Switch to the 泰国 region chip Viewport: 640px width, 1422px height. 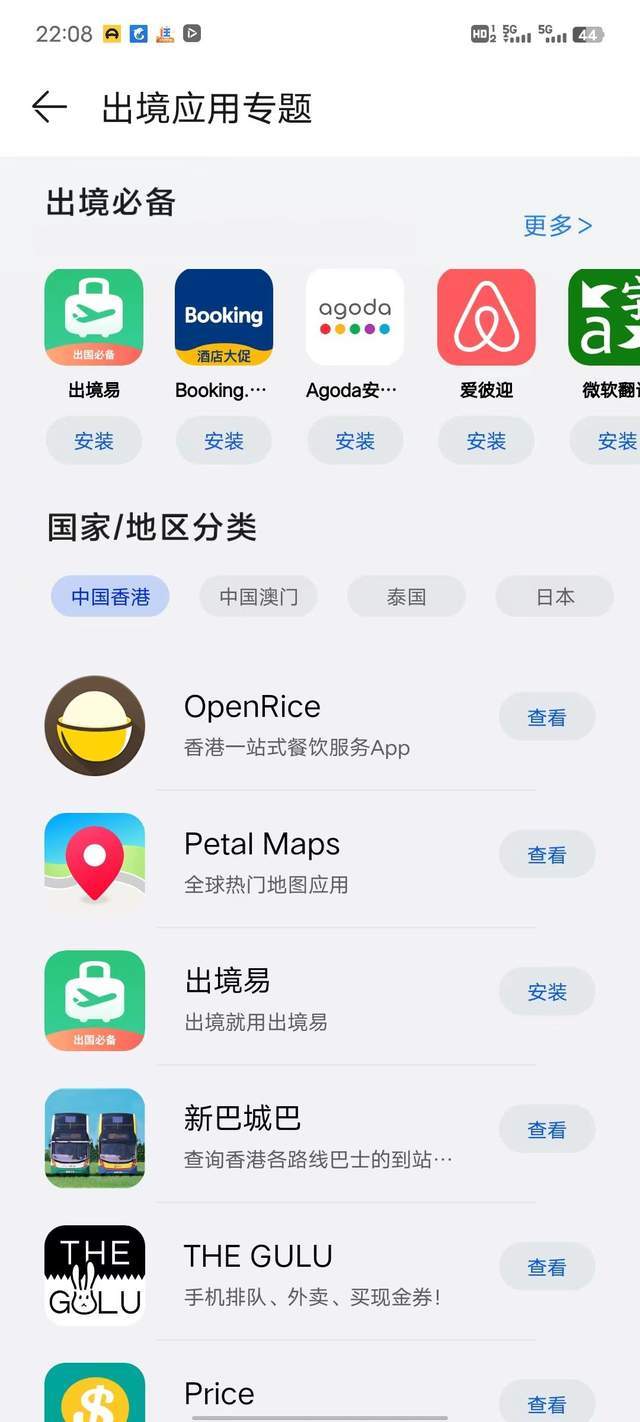point(406,597)
